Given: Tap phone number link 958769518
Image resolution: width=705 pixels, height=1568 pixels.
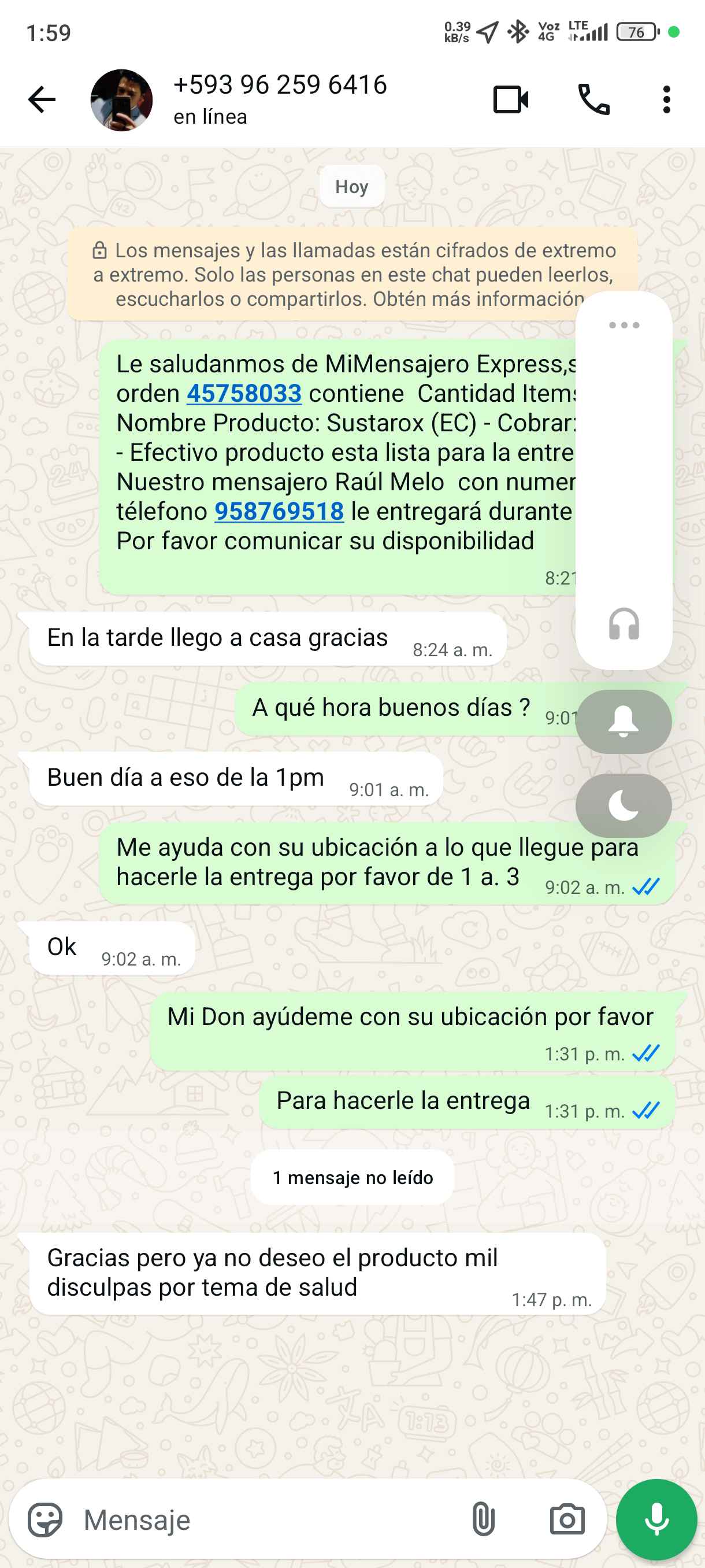Looking at the screenshot, I should click(x=279, y=511).
